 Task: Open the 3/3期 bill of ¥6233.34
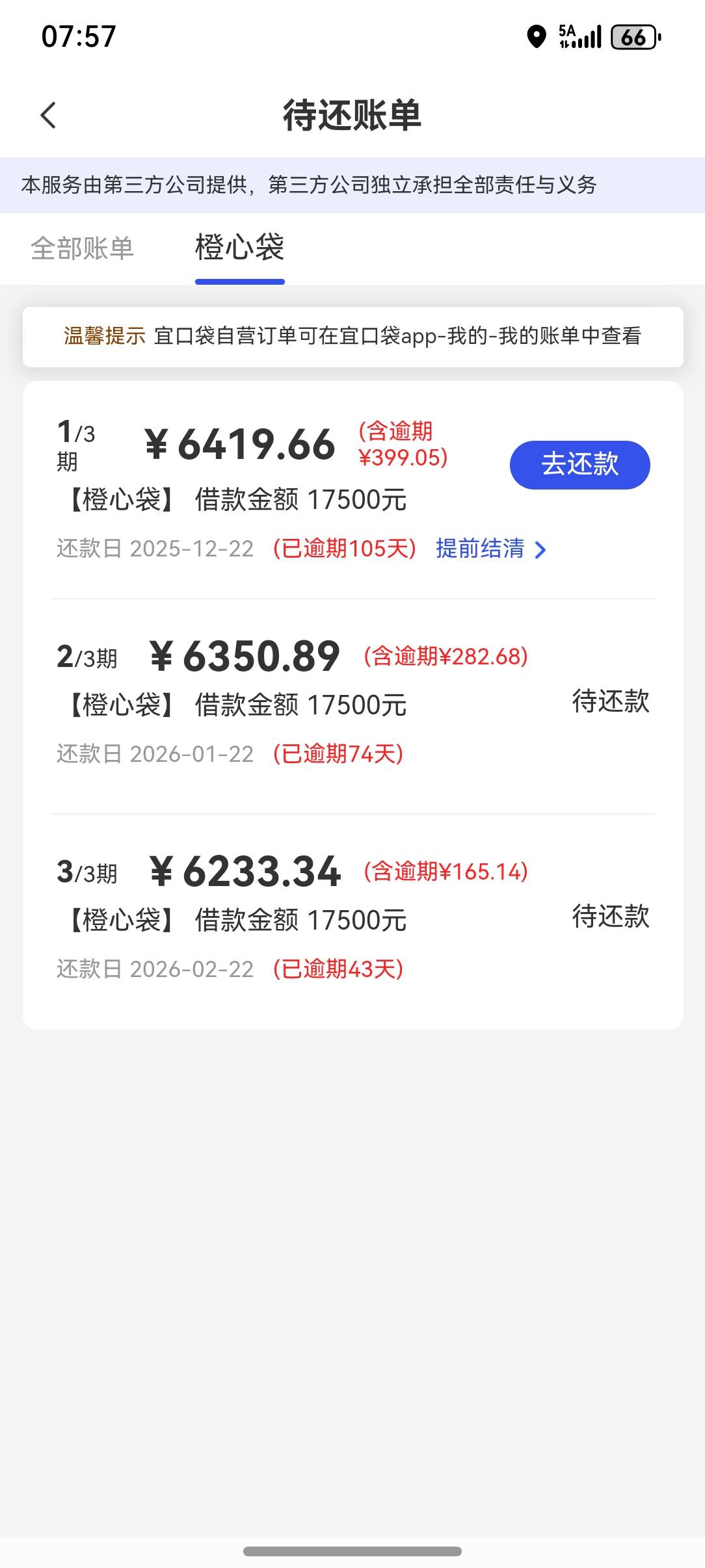pyautogui.click(x=353, y=920)
